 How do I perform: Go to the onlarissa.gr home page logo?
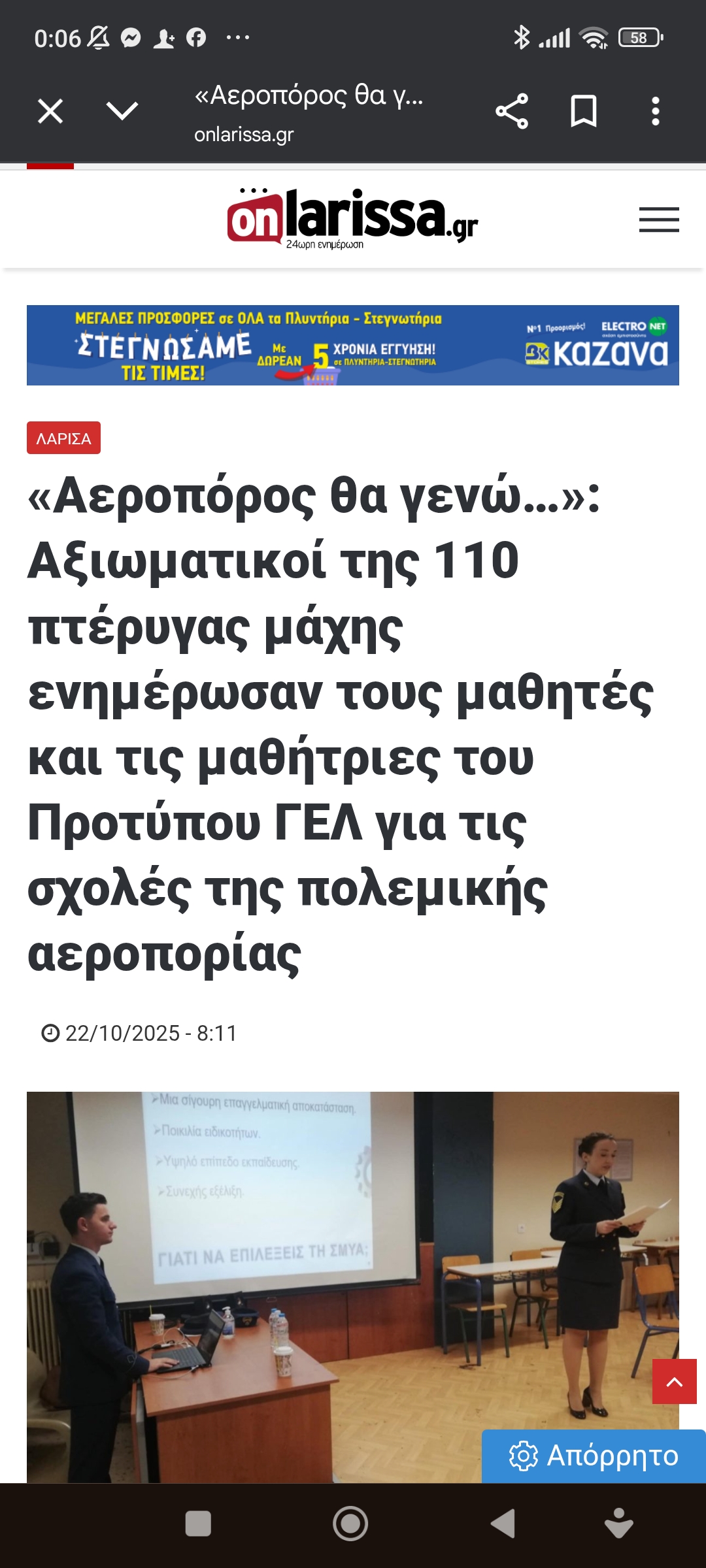coord(352,219)
